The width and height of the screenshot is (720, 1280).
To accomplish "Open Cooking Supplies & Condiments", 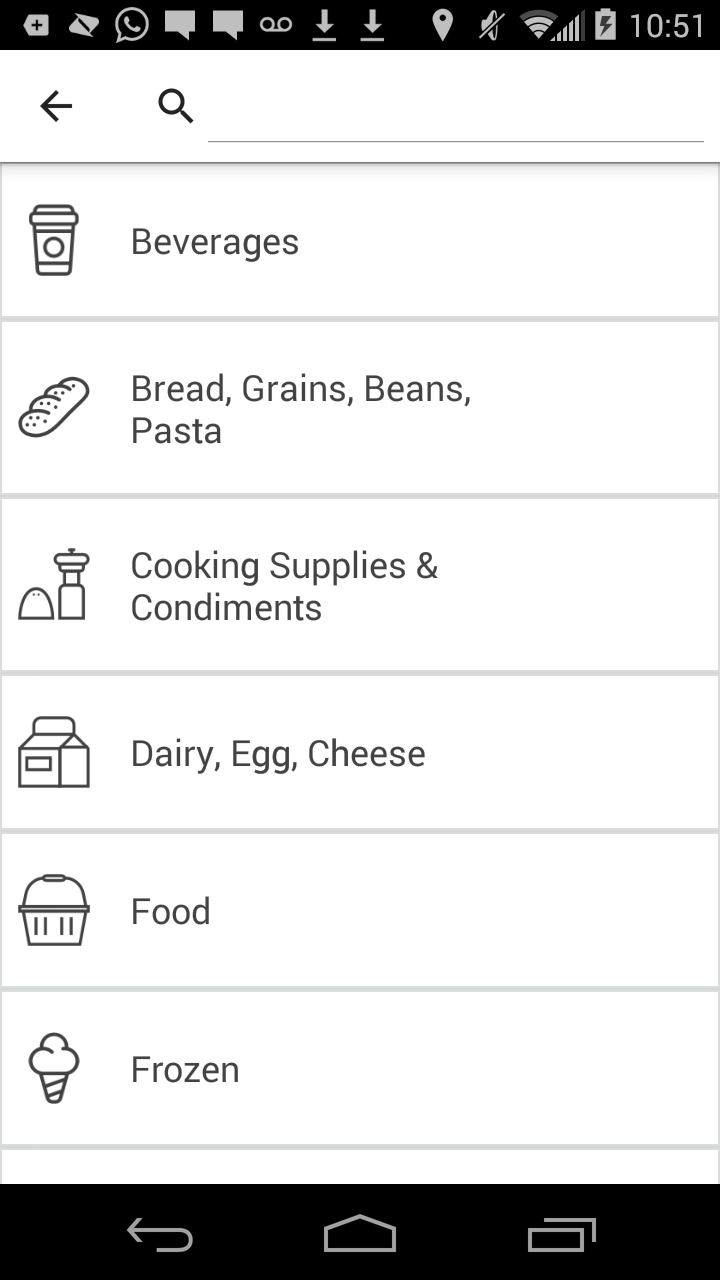I will tap(360, 586).
